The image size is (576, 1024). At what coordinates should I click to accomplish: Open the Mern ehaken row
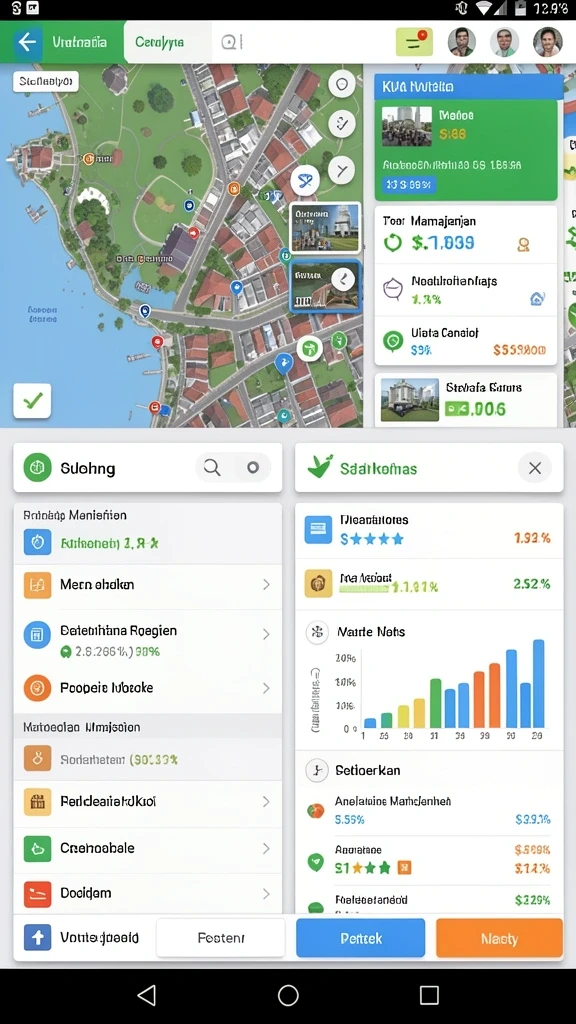pos(148,585)
